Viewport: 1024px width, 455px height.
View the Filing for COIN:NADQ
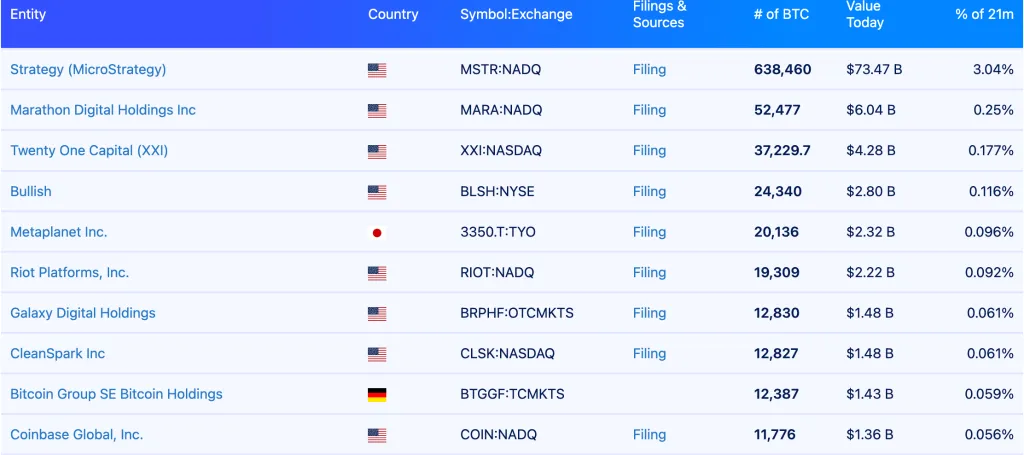pyautogui.click(x=649, y=434)
